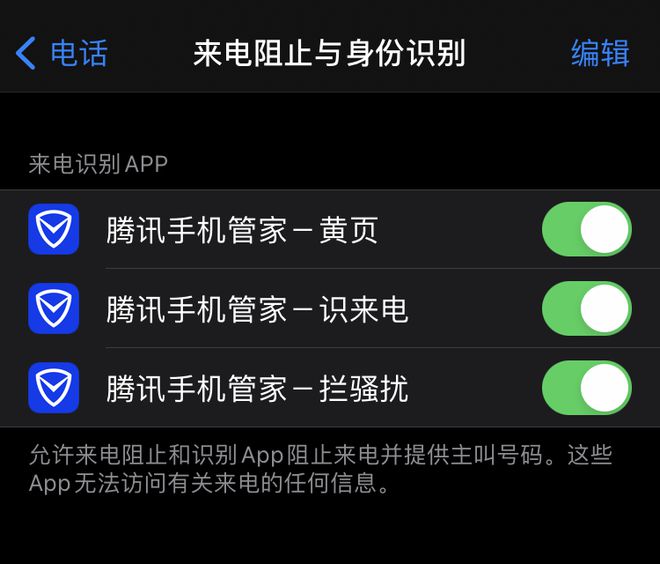Go back to 电话 settings
This screenshot has height=564, width=660.
coord(62,53)
